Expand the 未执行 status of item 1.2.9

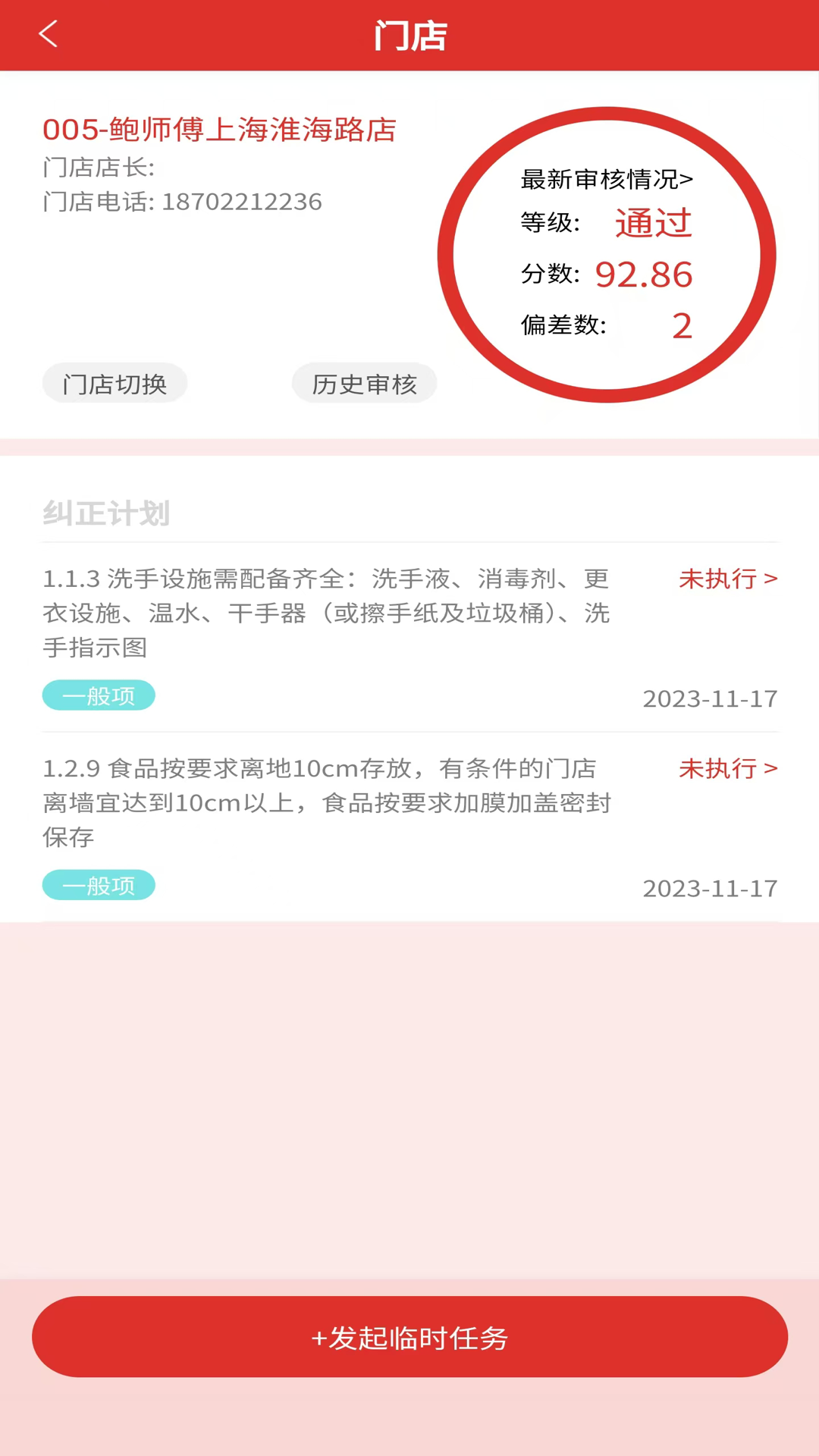pos(728,769)
